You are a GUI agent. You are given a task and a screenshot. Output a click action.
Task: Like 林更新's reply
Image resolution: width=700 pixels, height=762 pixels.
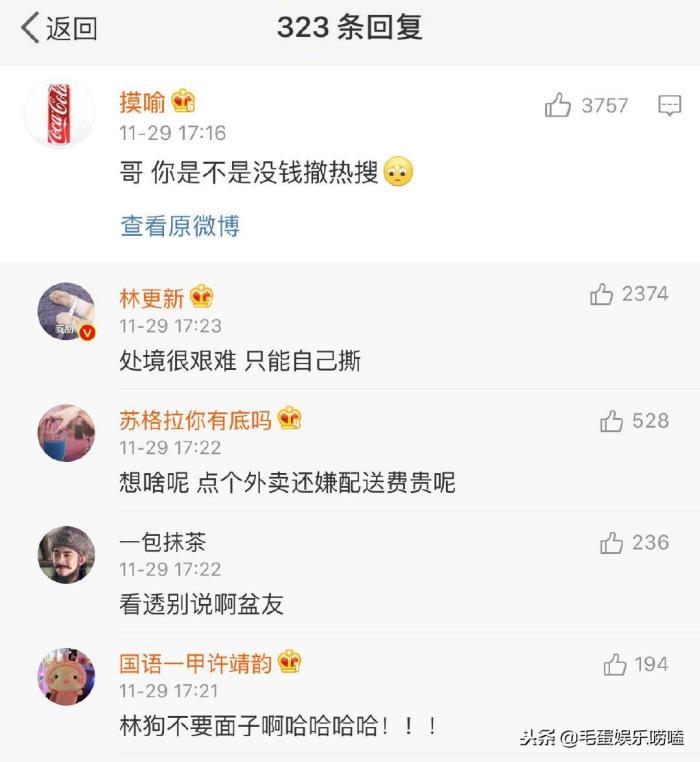pos(602,294)
